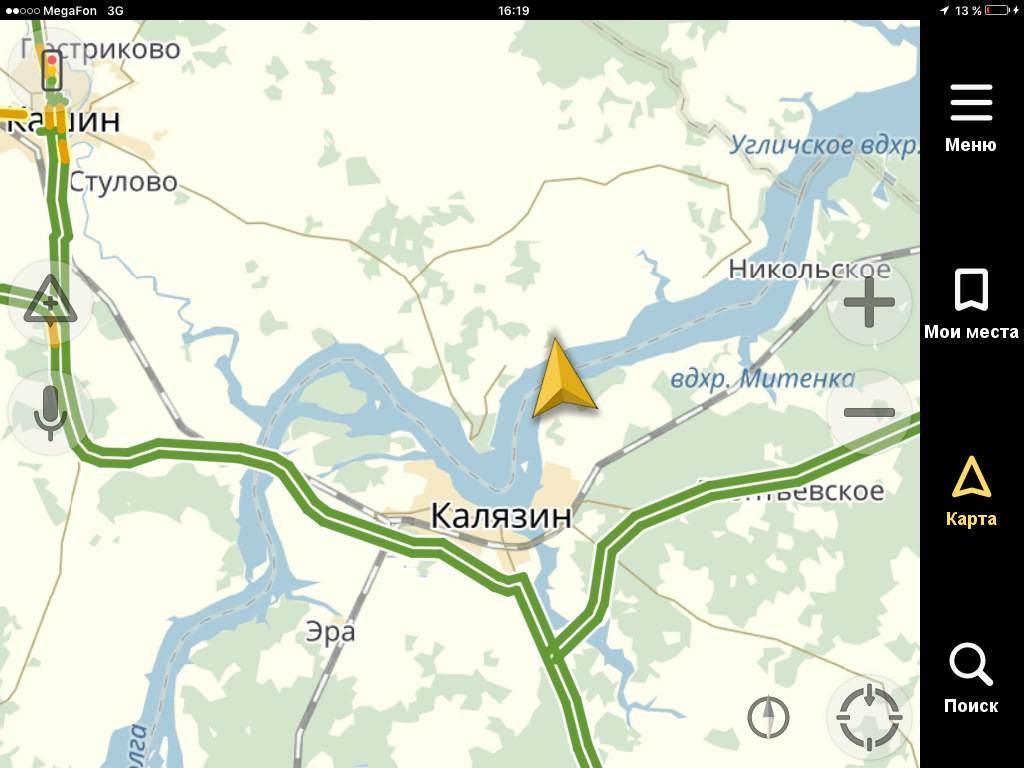Activate voice input microphone
This screenshot has height=768, width=1024.
click(50, 412)
